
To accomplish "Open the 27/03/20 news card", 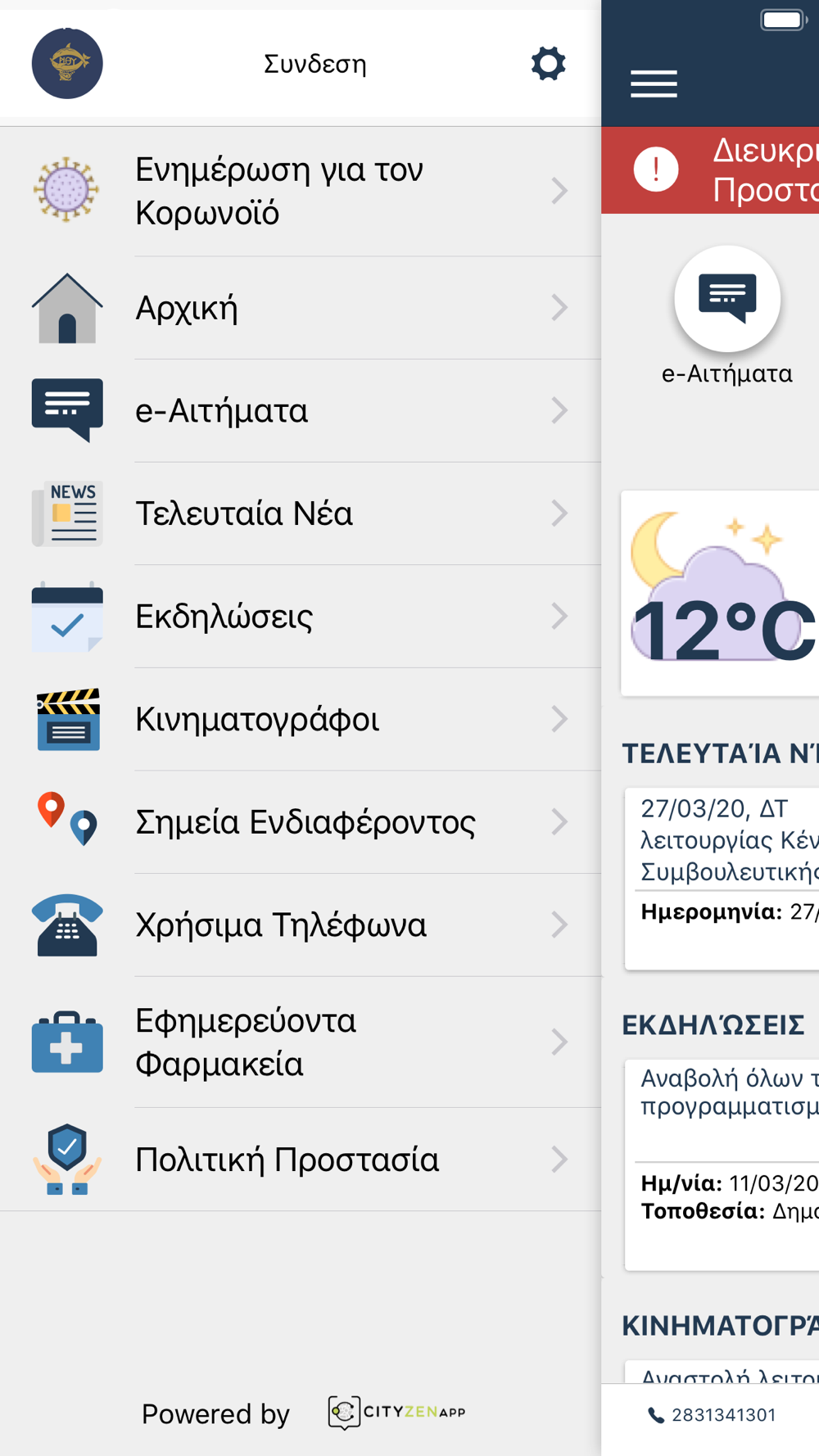I will [722, 879].
